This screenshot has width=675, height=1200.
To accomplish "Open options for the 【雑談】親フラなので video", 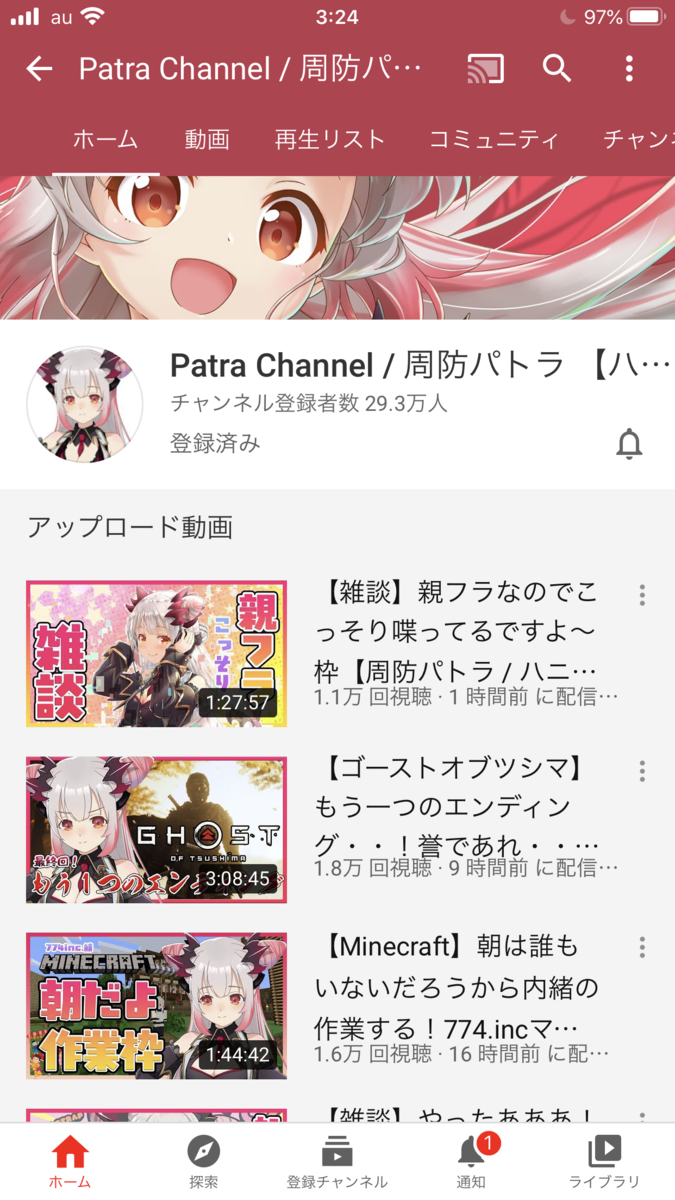I will coord(642,596).
